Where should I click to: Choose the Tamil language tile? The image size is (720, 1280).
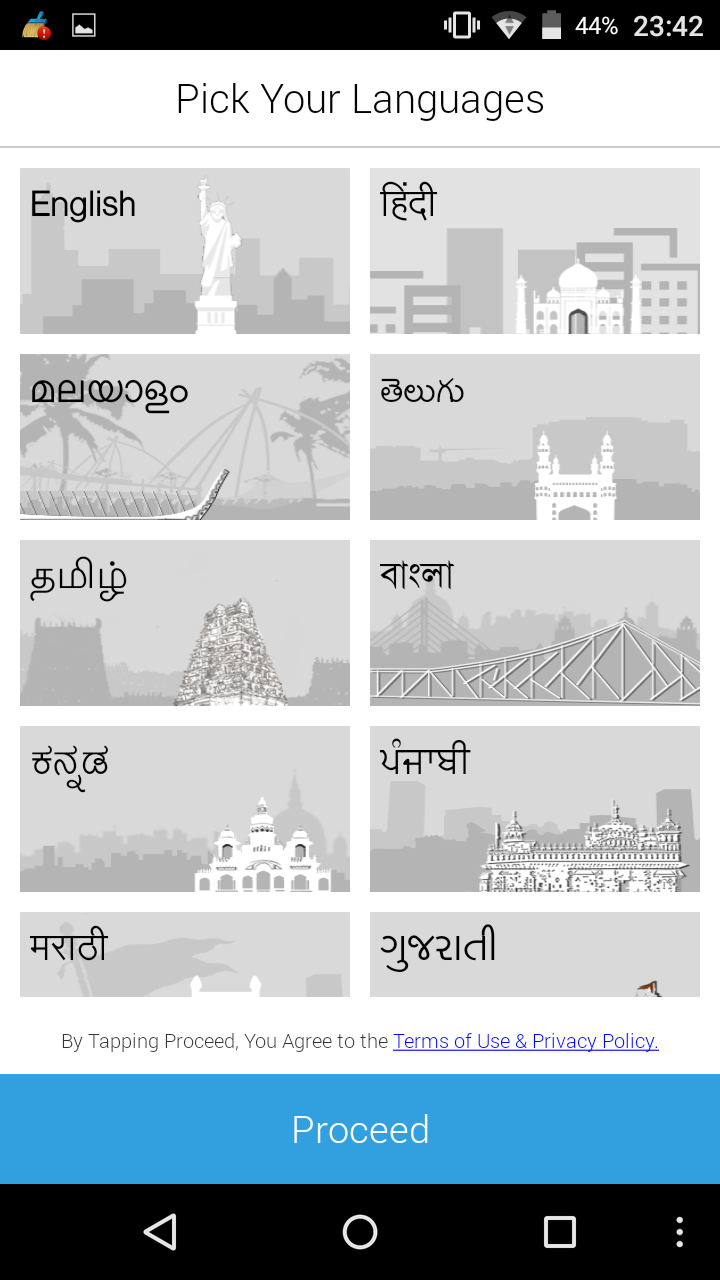(x=185, y=623)
